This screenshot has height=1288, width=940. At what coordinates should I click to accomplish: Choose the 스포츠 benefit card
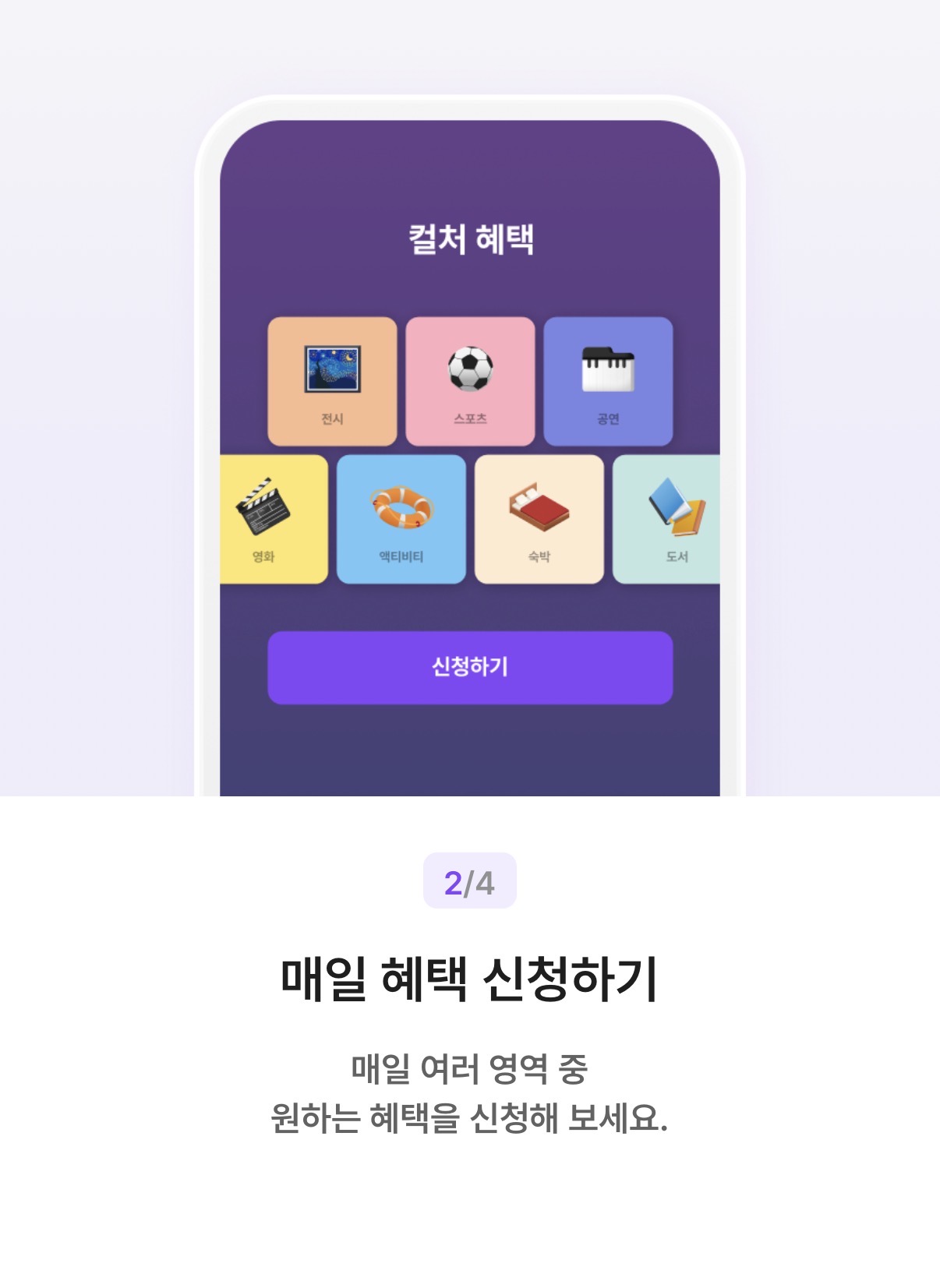(x=470, y=379)
